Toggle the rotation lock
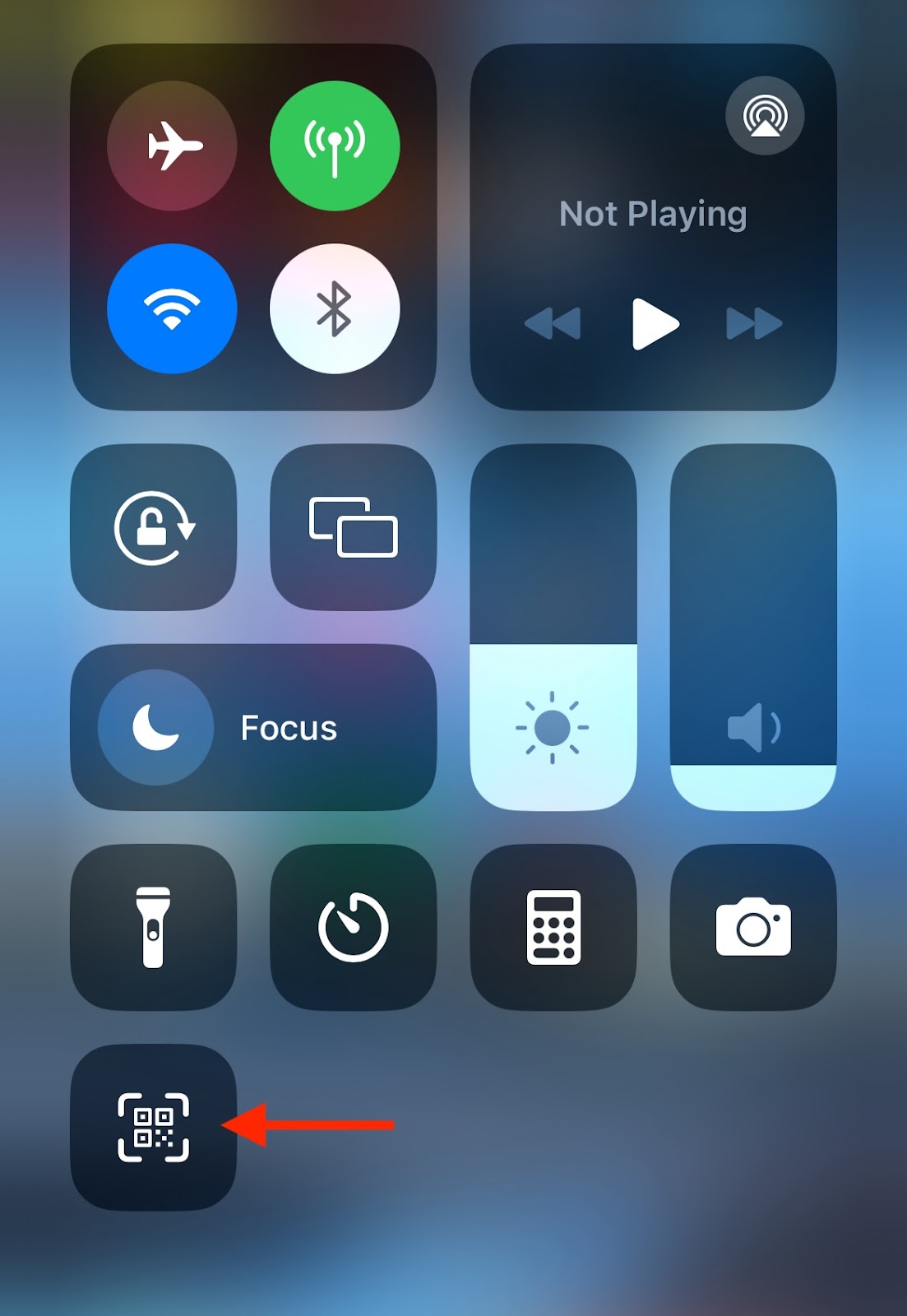907x1316 pixels. 154,527
